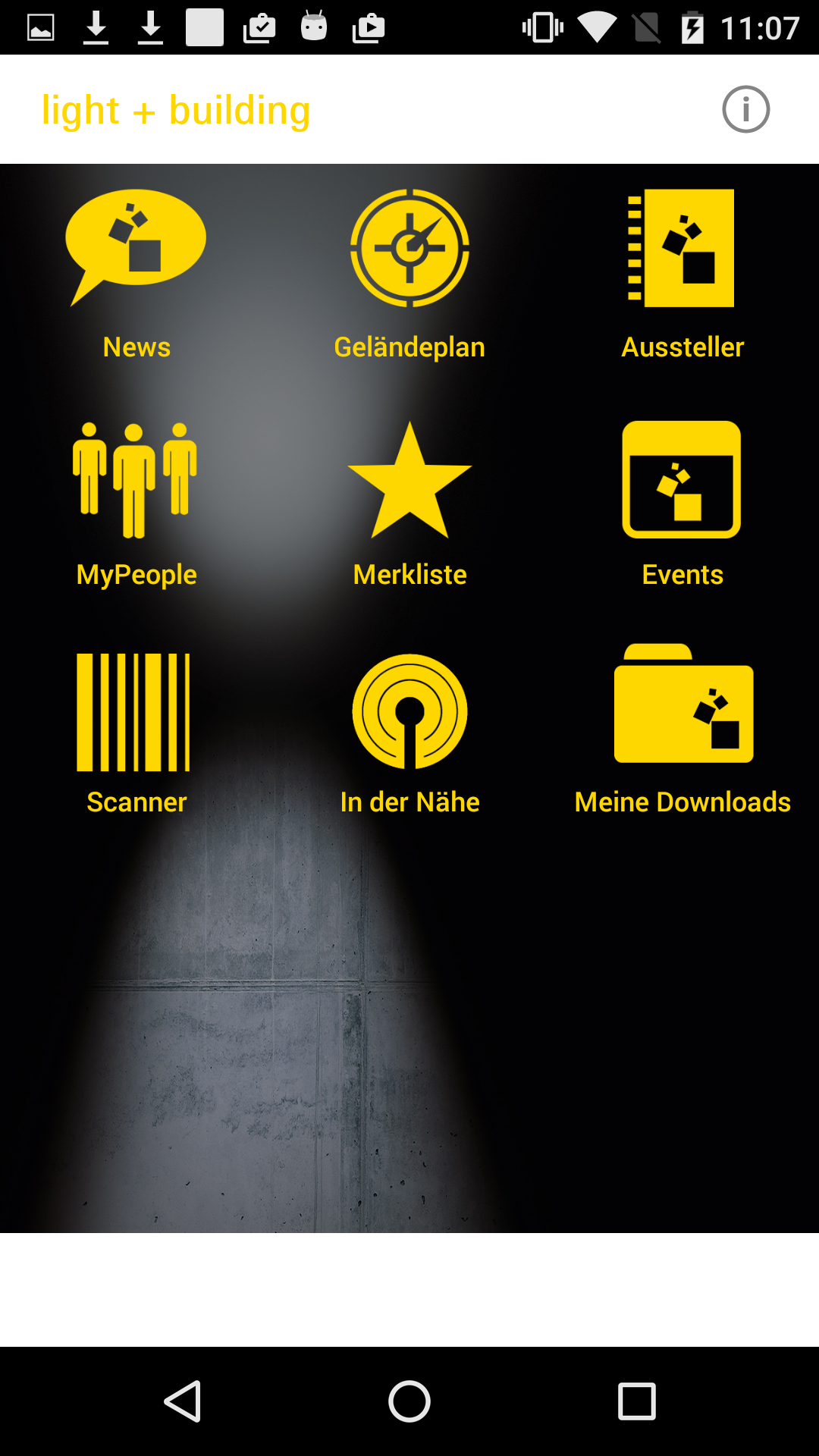
Task: Go back using the system back button
Action: tap(182, 1401)
